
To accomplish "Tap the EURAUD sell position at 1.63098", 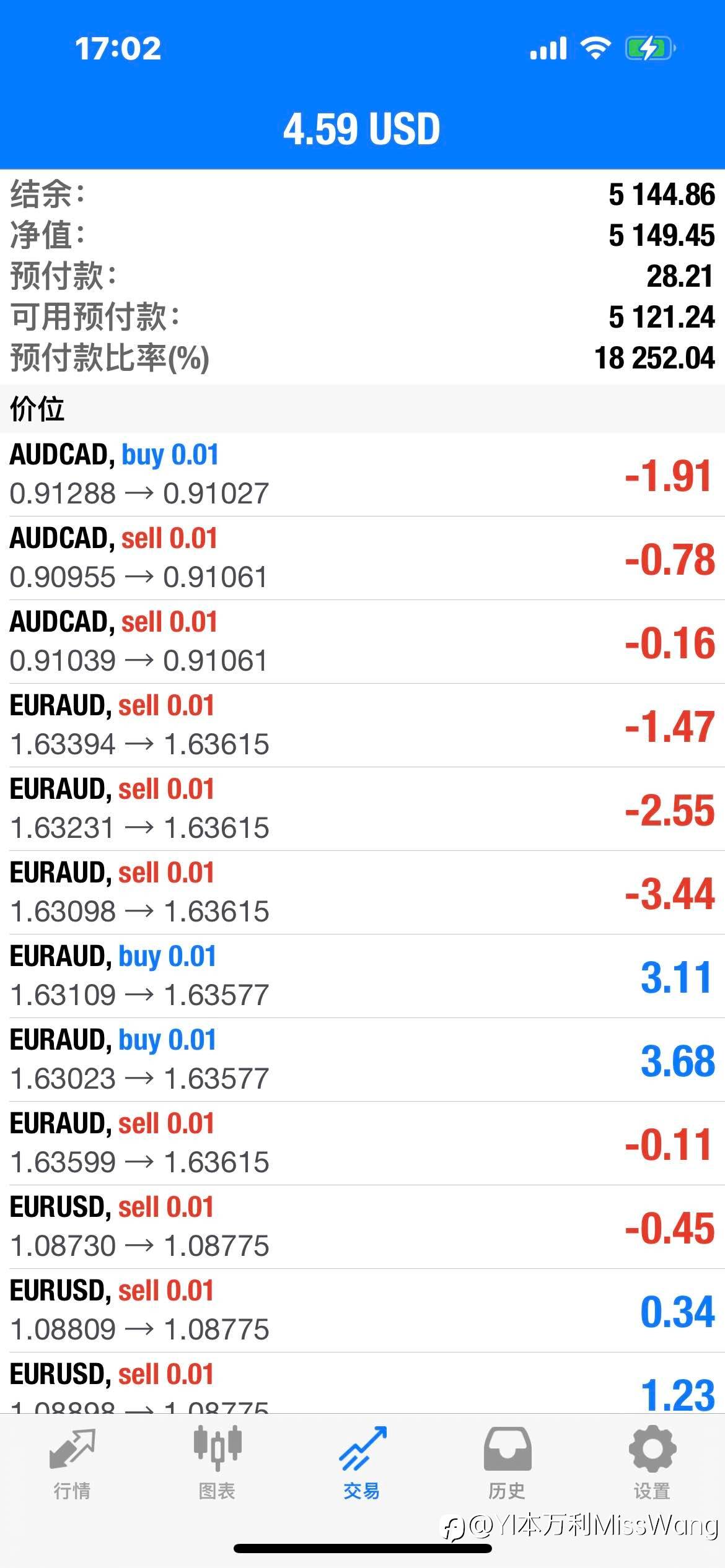I will pos(362,892).
